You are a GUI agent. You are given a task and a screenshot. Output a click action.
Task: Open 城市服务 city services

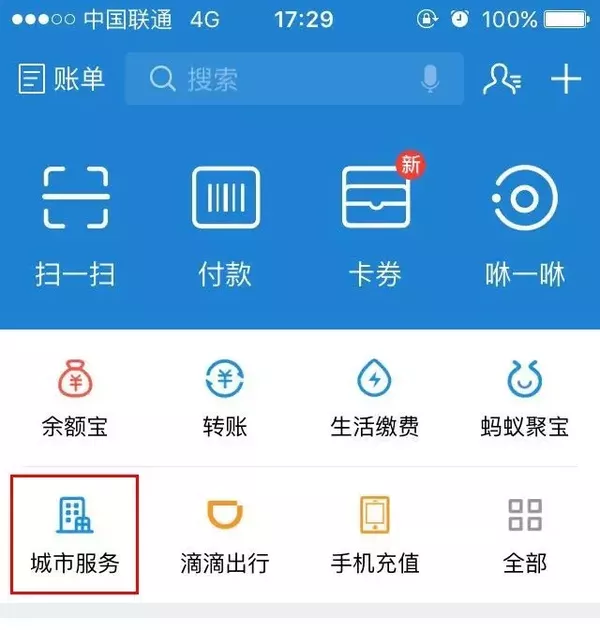click(x=75, y=535)
